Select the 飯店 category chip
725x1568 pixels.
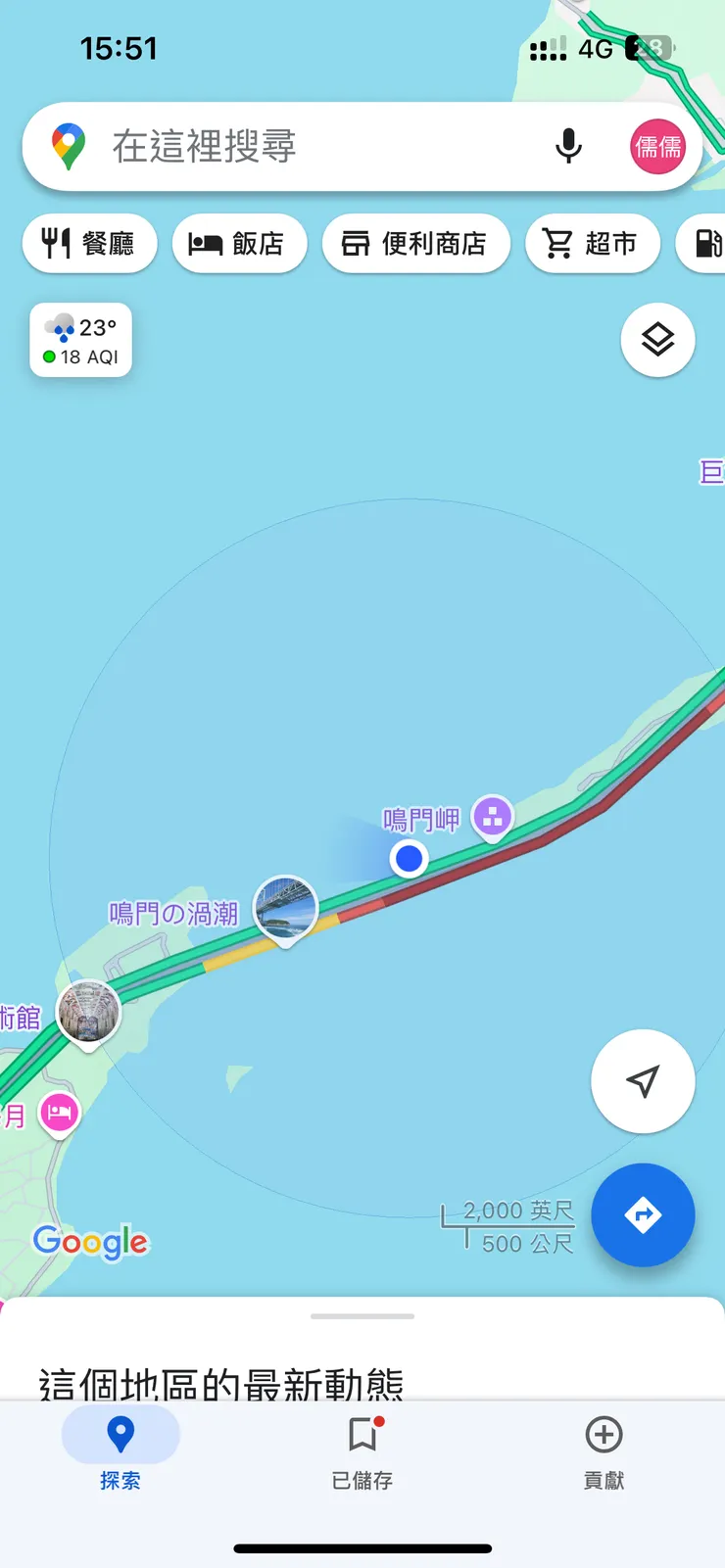click(x=239, y=243)
